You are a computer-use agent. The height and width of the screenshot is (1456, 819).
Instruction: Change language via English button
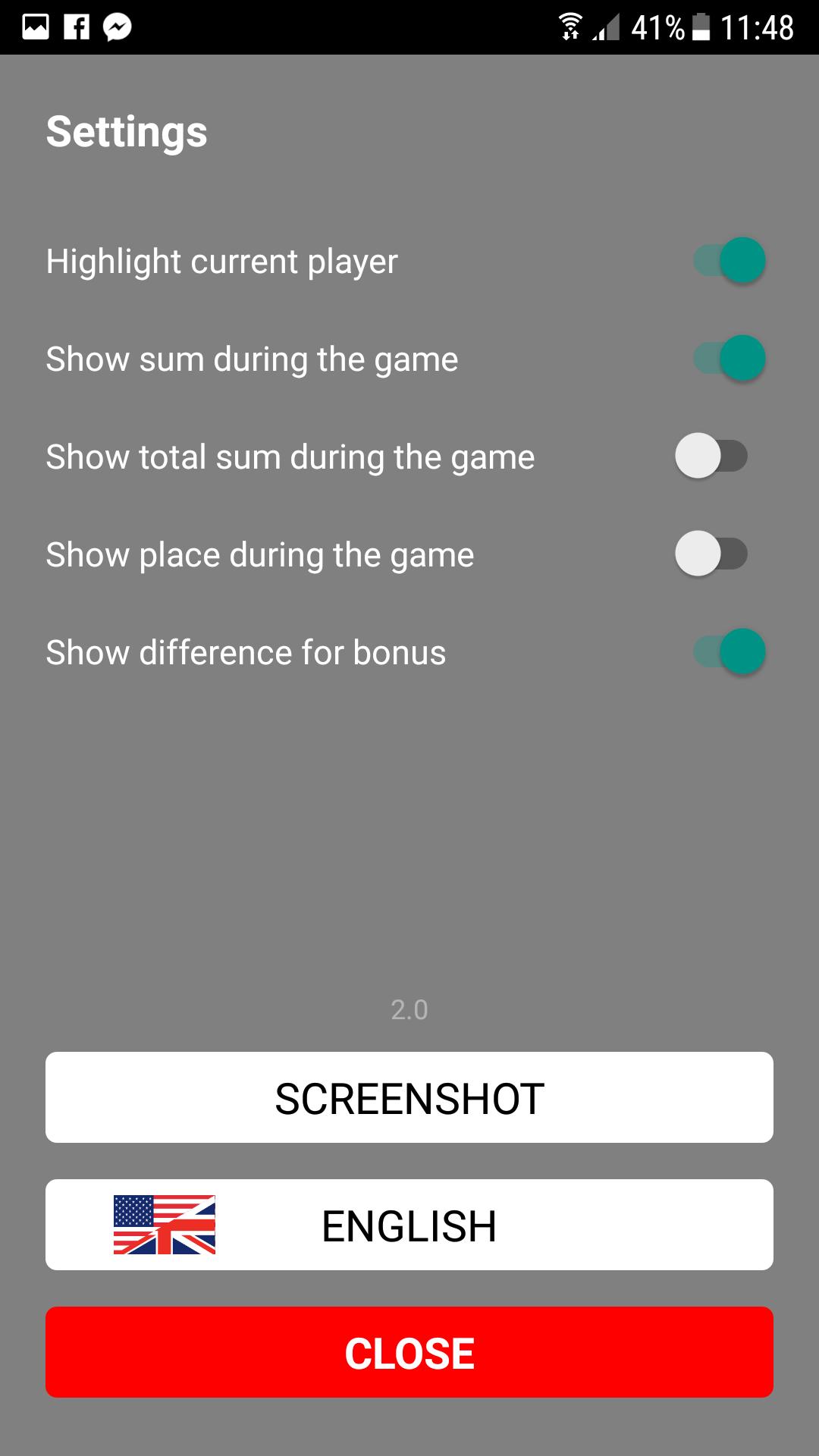(409, 1225)
